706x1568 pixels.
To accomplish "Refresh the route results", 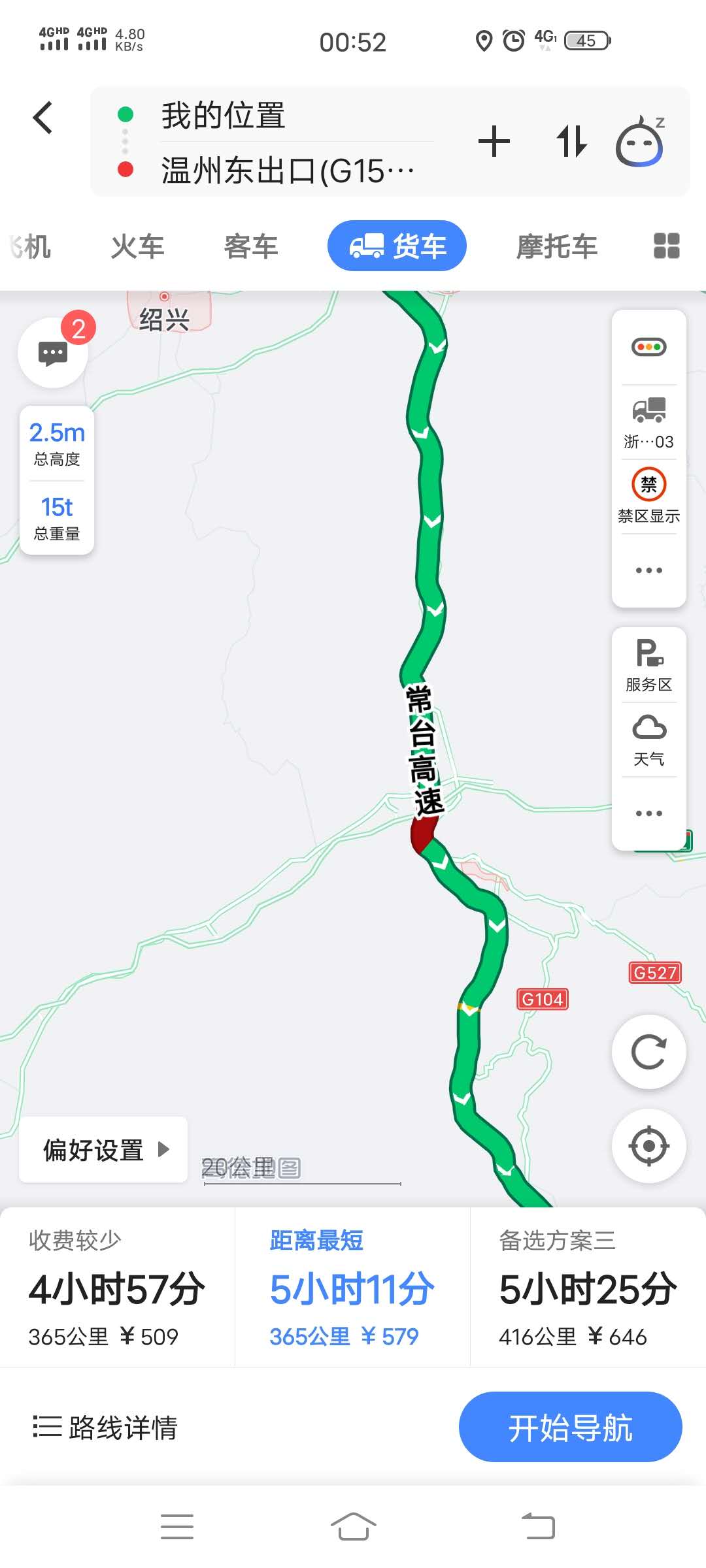I will [x=648, y=1052].
